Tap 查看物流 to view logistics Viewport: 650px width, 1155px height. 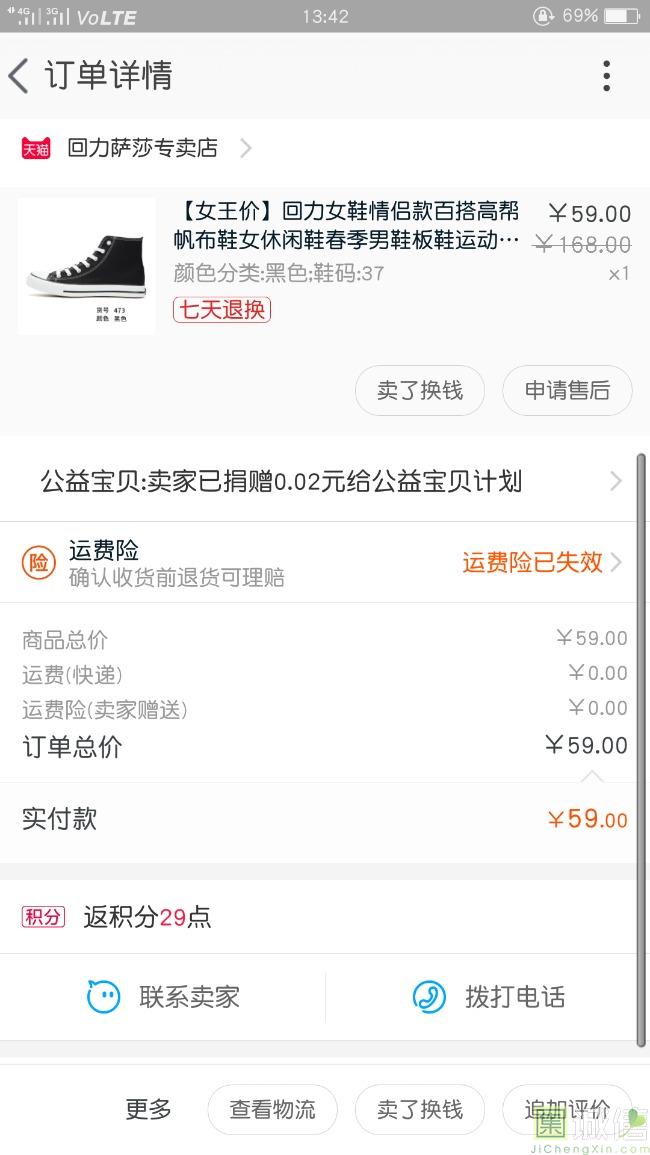(272, 1109)
